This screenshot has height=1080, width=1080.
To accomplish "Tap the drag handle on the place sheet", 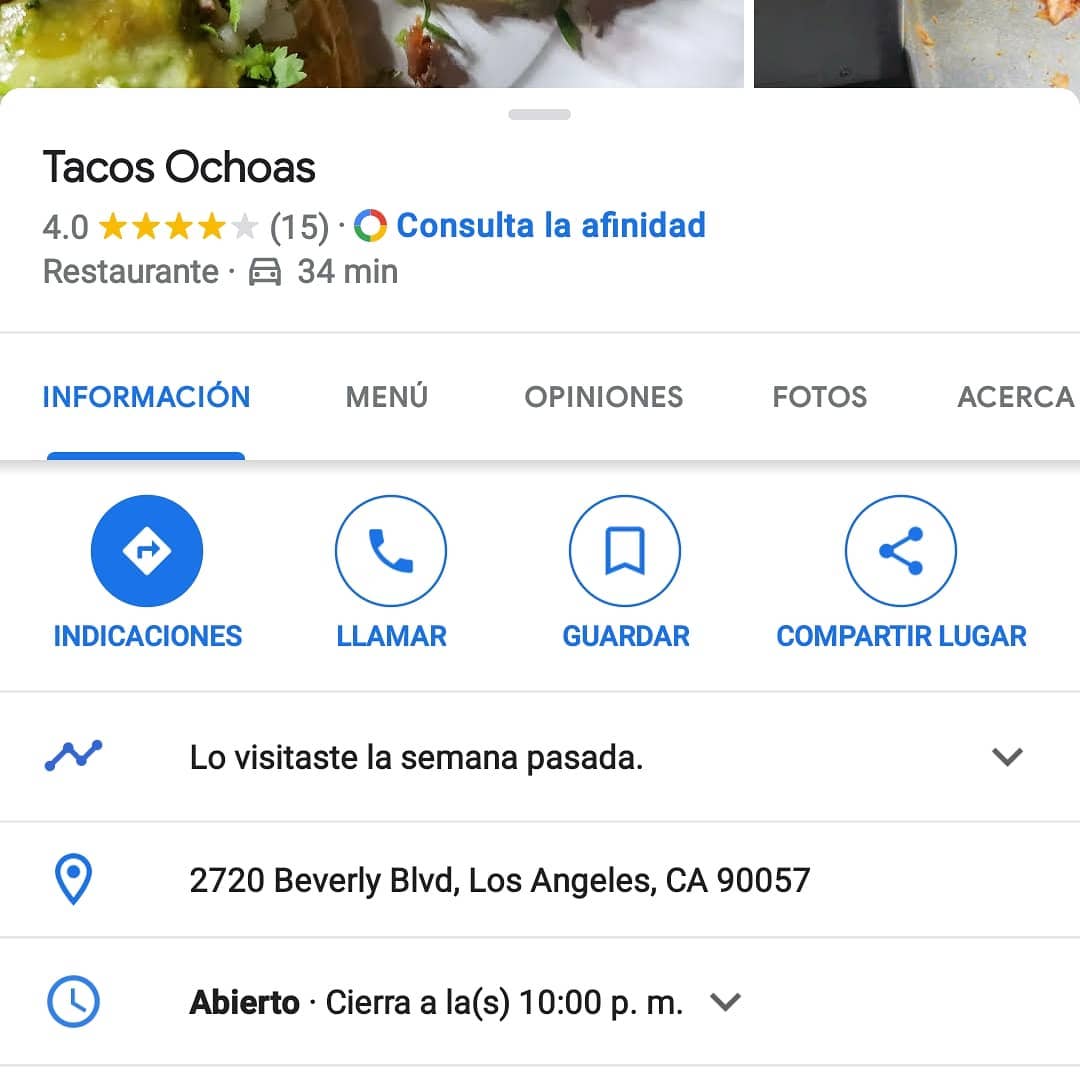I will pos(539,114).
